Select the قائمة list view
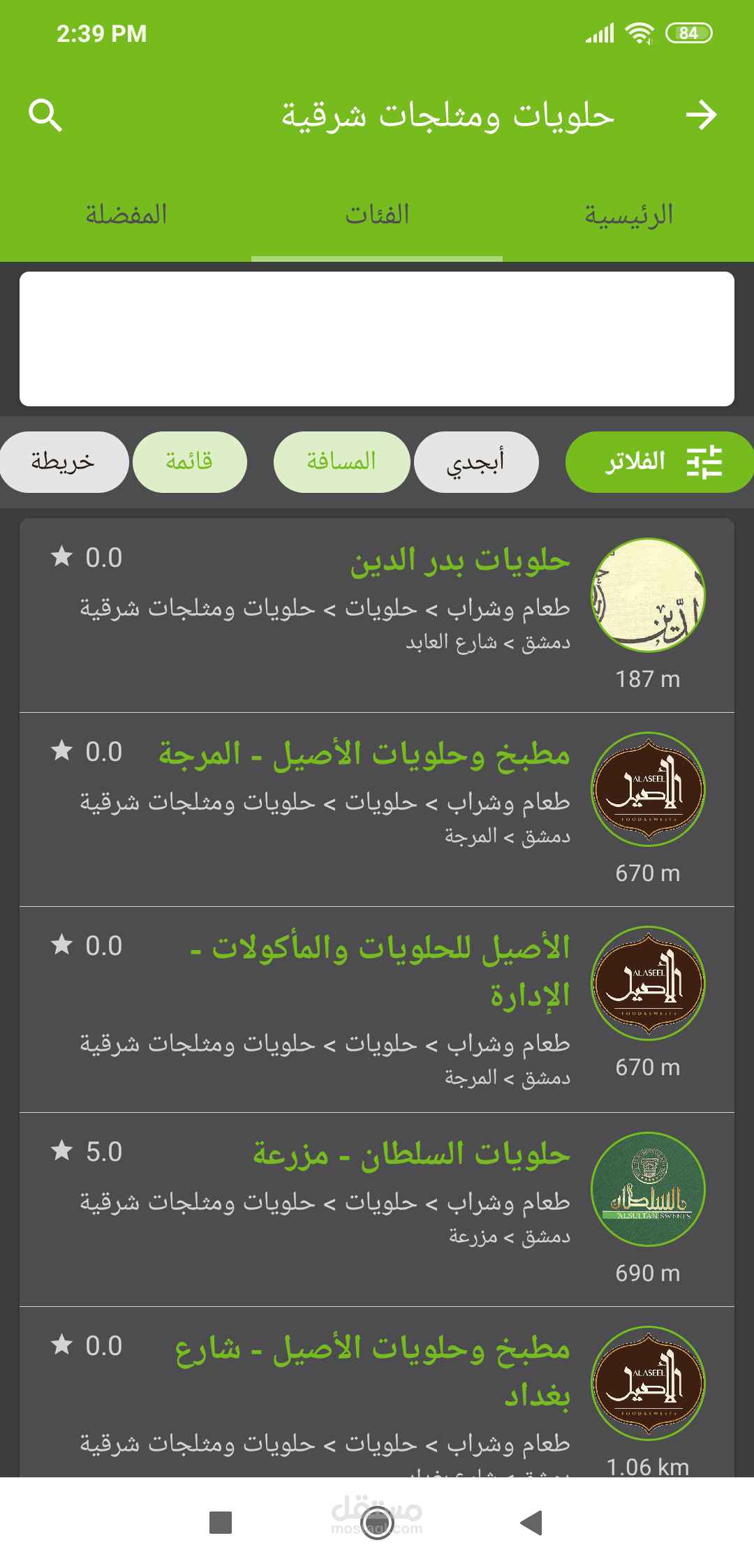This screenshot has height=1568, width=754. point(189,462)
